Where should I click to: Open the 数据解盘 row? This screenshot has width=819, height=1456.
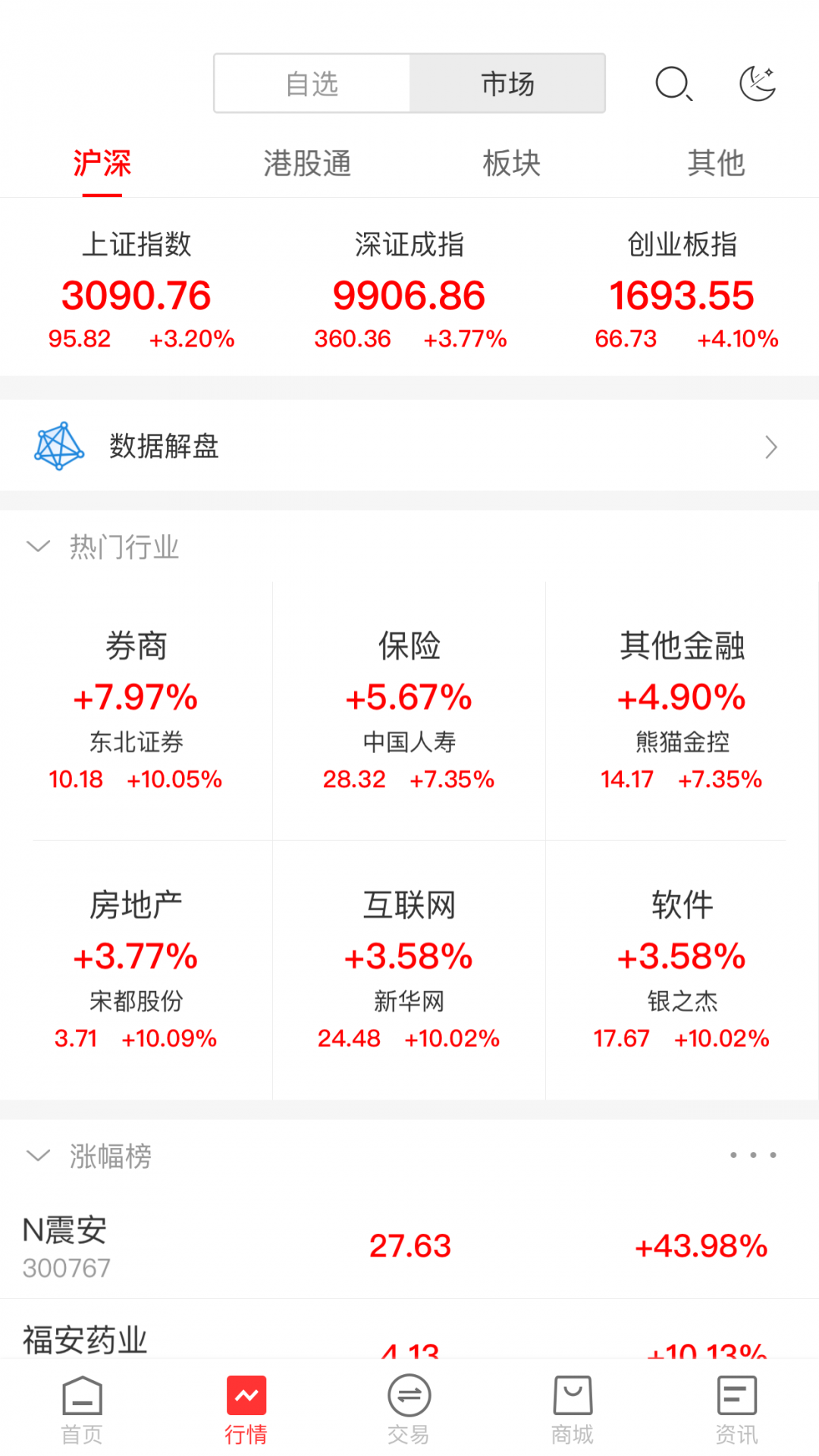409,446
